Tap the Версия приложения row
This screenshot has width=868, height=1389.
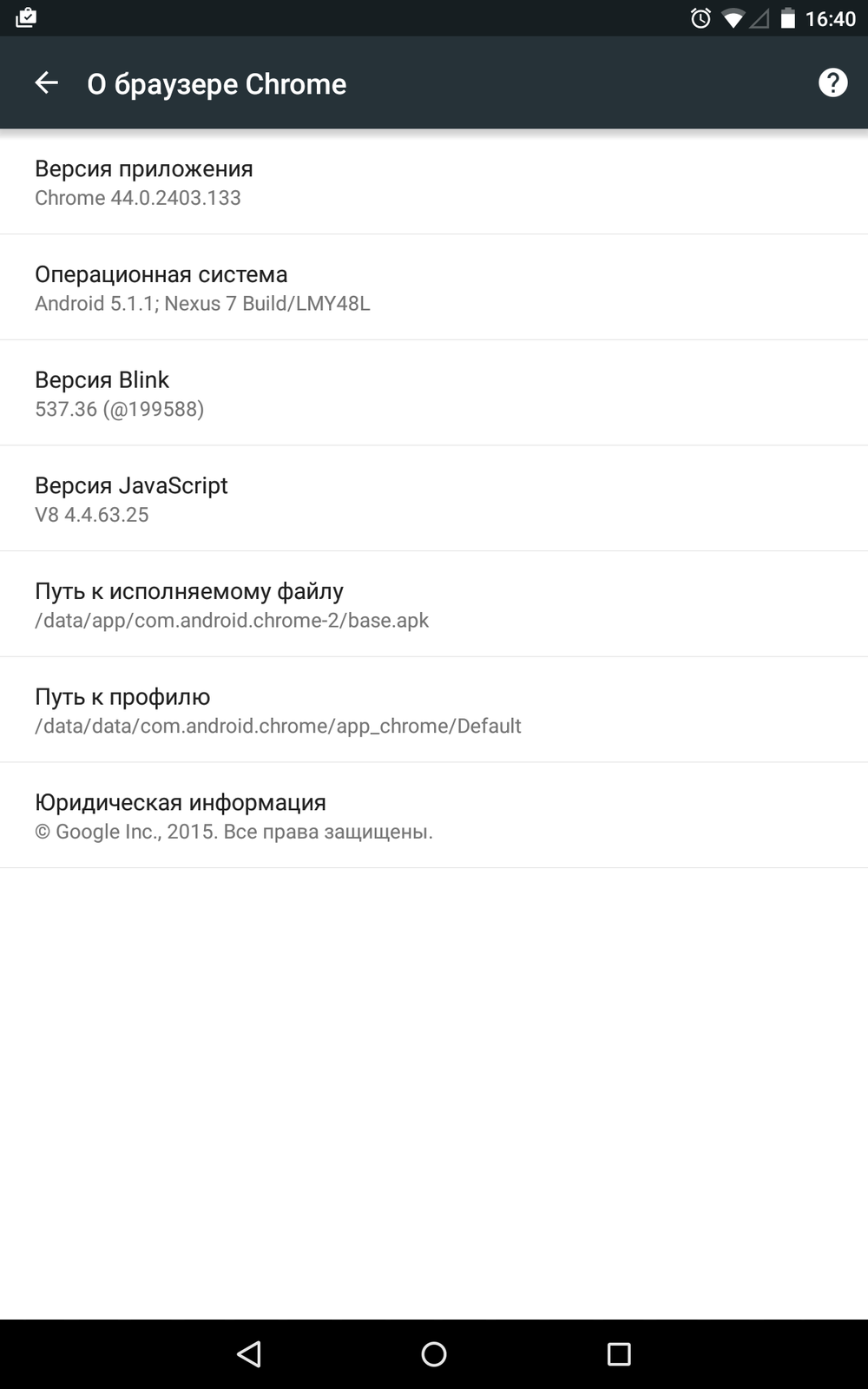tap(434, 182)
